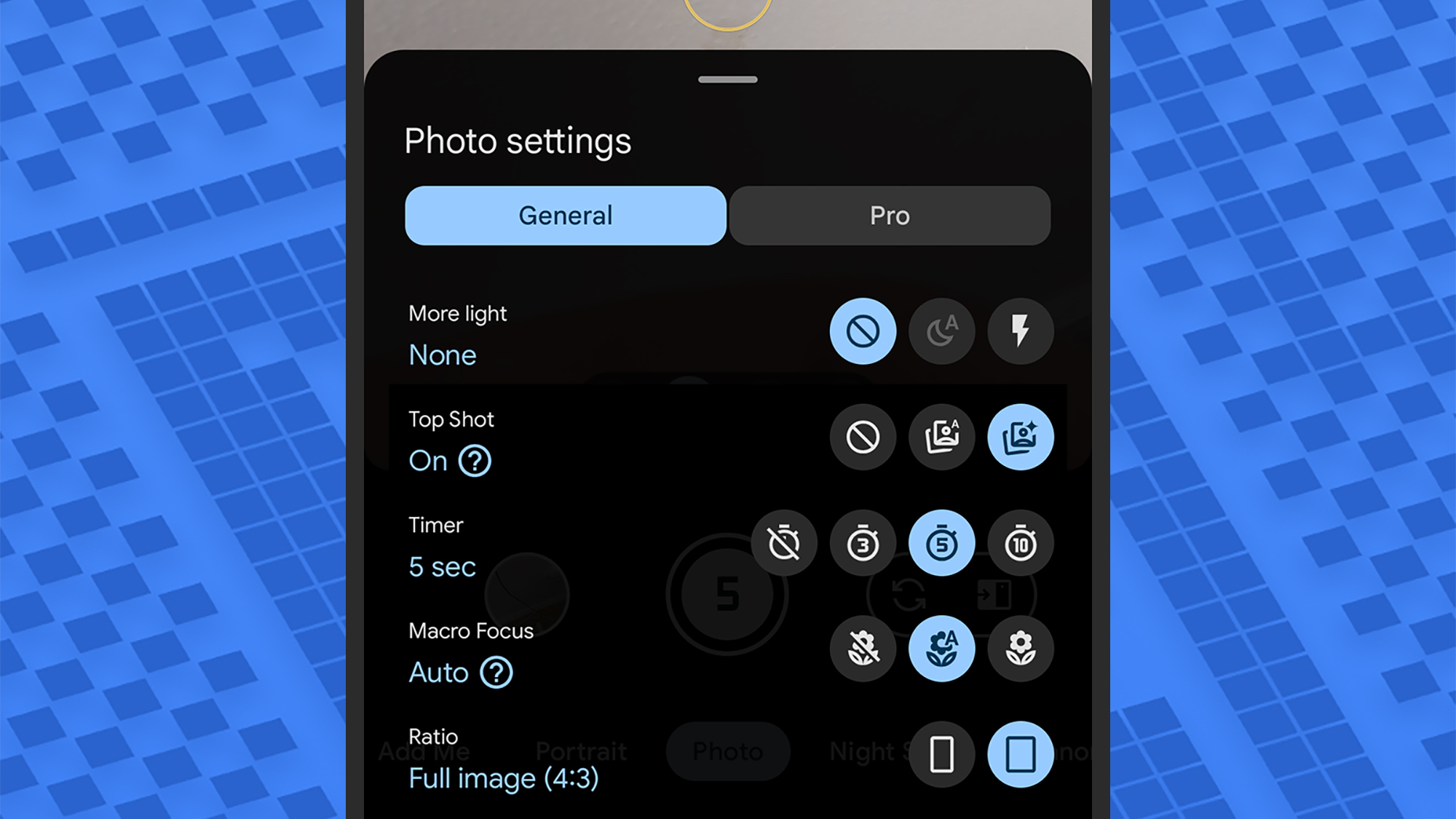Open the Macro Focus help info
This screenshot has height=819, width=1456.
(496, 673)
